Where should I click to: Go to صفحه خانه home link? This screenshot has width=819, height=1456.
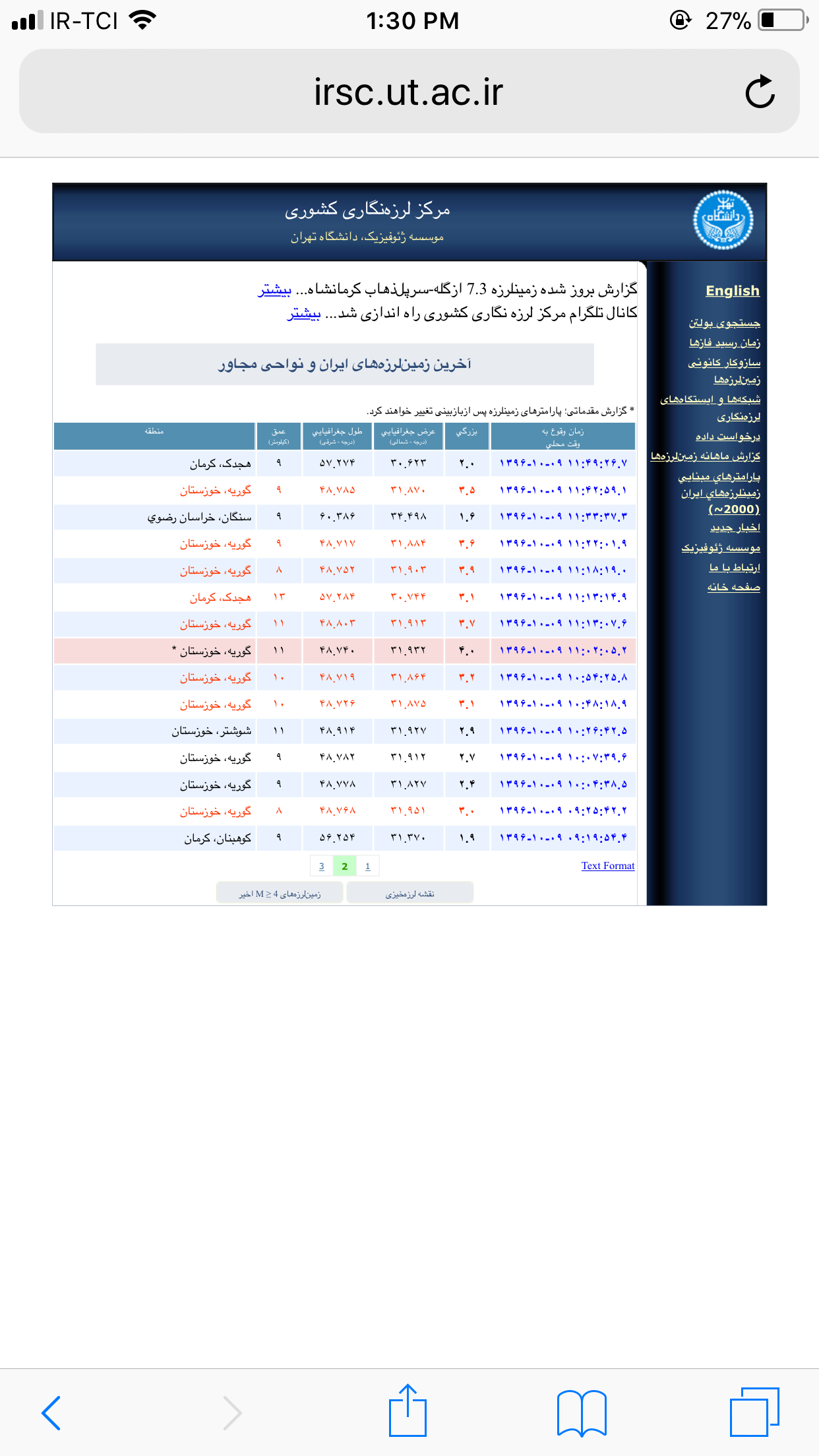[x=733, y=587]
